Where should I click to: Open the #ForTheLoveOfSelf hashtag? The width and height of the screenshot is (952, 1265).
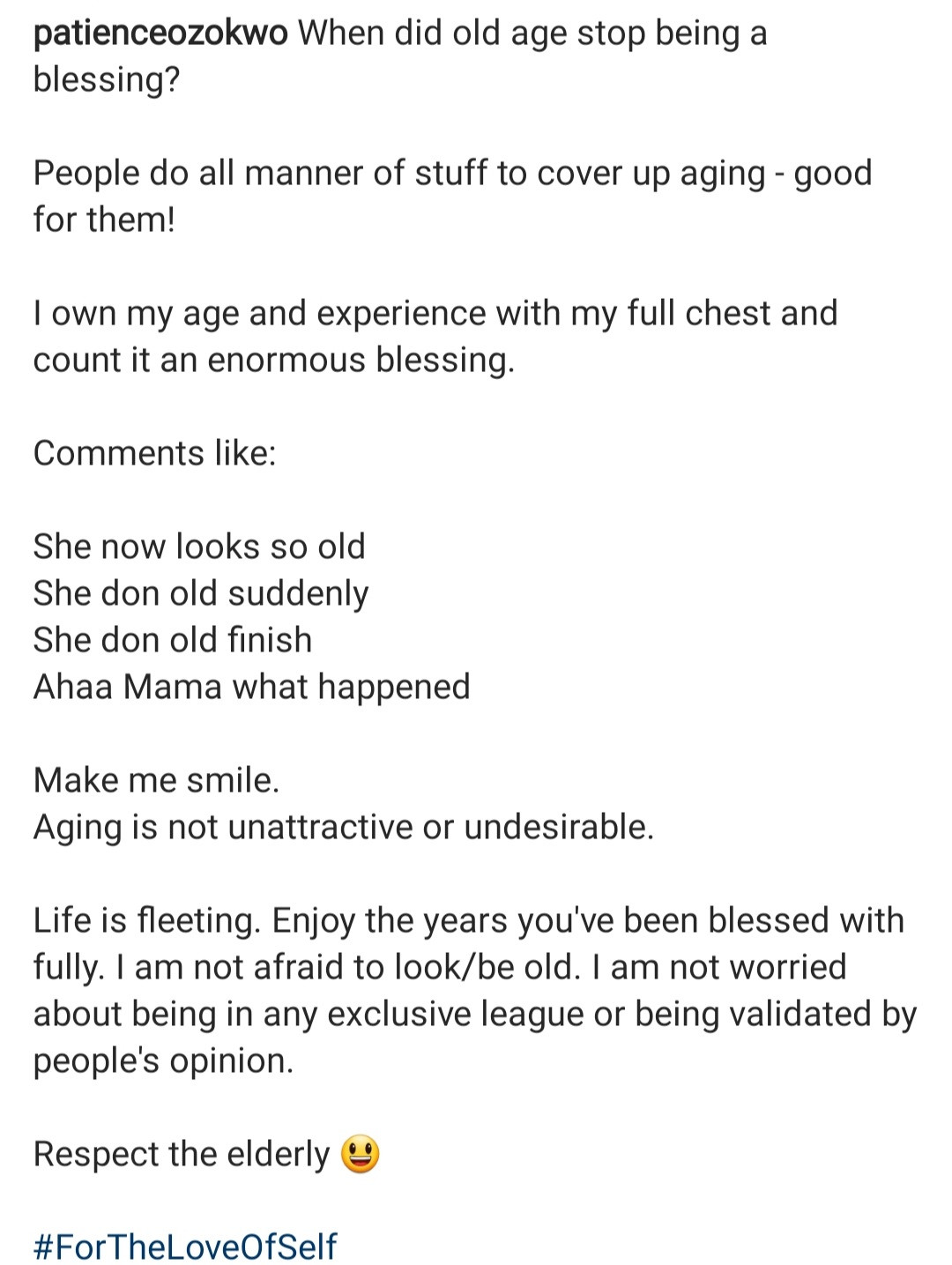point(185,1246)
